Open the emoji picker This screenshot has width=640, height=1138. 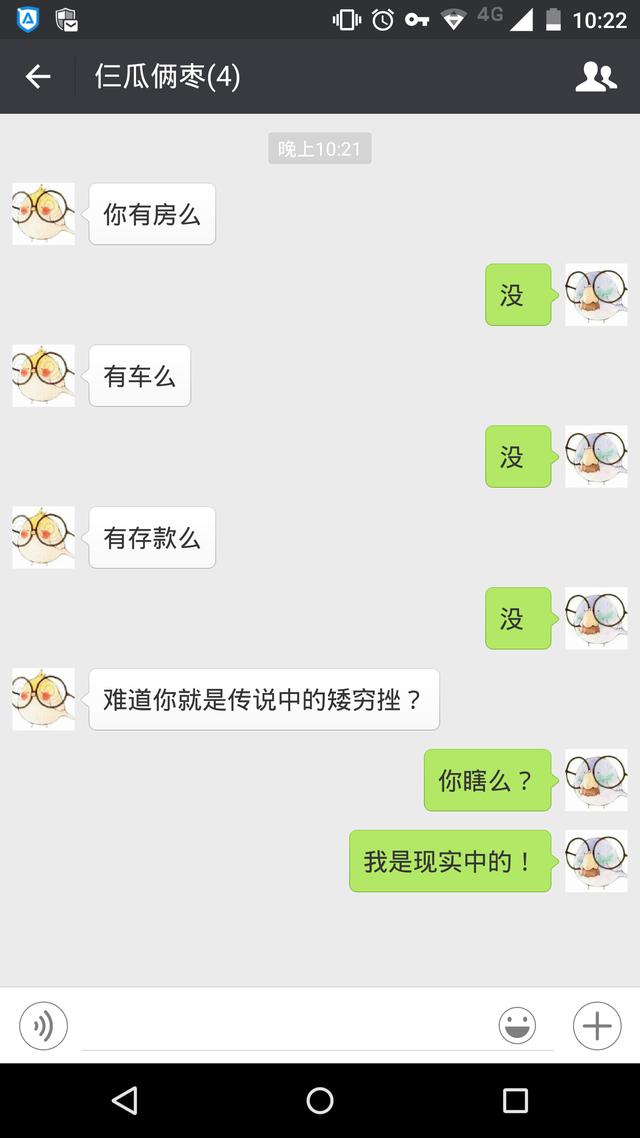pyautogui.click(x=517, y=1026)
